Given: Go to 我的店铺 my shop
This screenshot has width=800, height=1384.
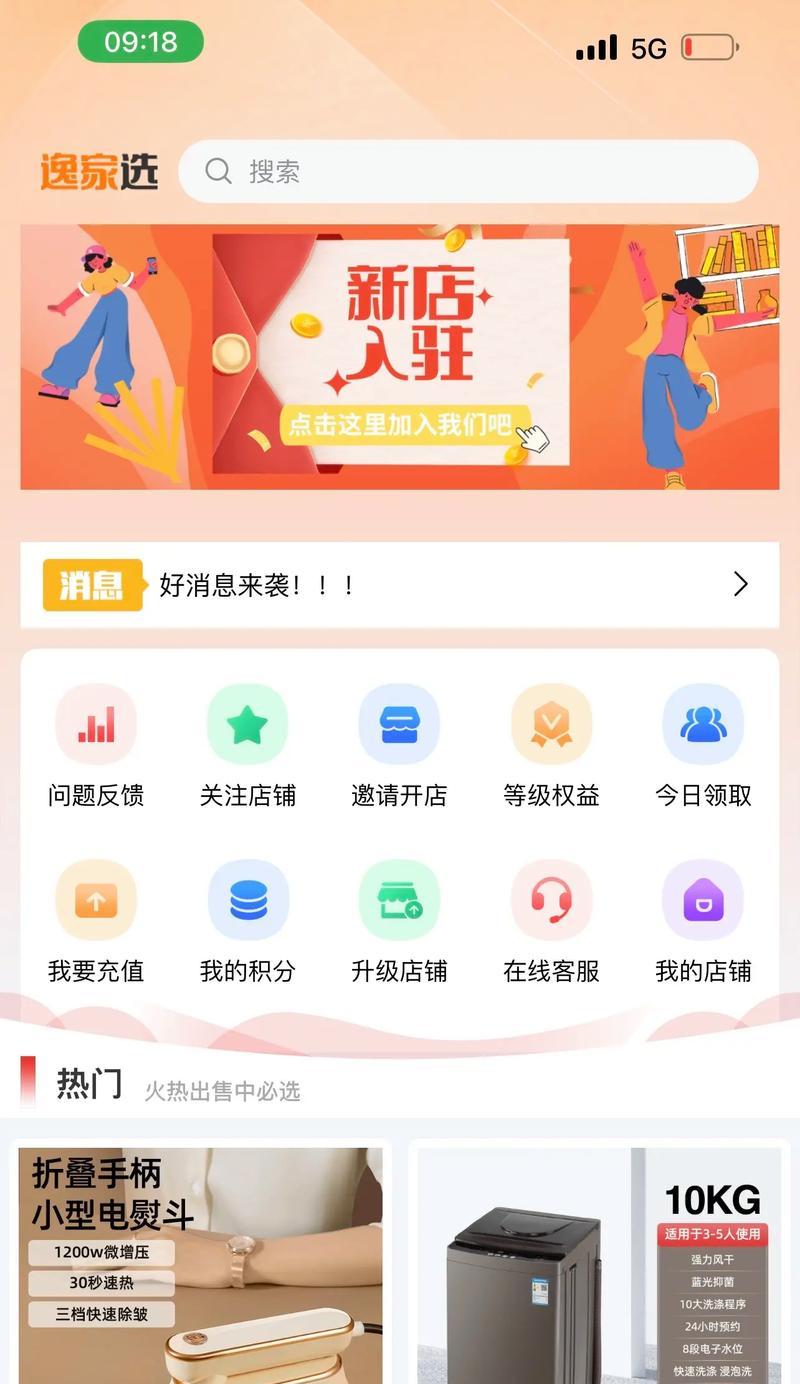Looking at the screenshot, I should coord(703,920).
